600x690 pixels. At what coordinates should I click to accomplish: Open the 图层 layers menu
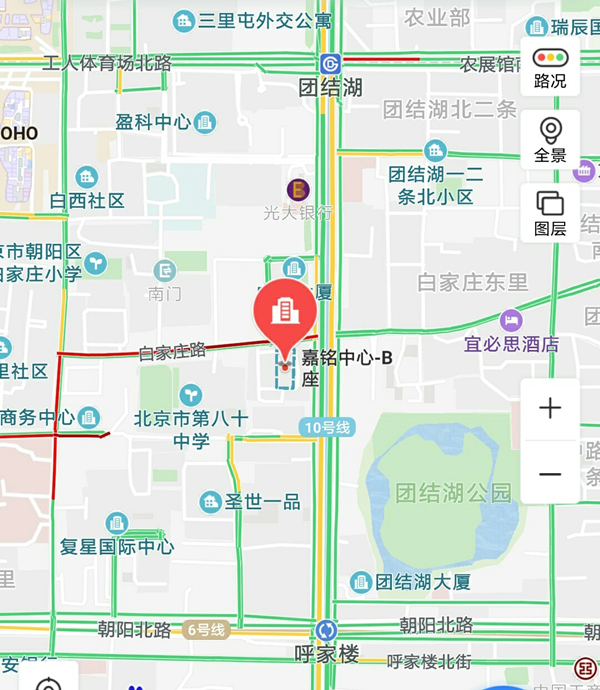point(550,213)
